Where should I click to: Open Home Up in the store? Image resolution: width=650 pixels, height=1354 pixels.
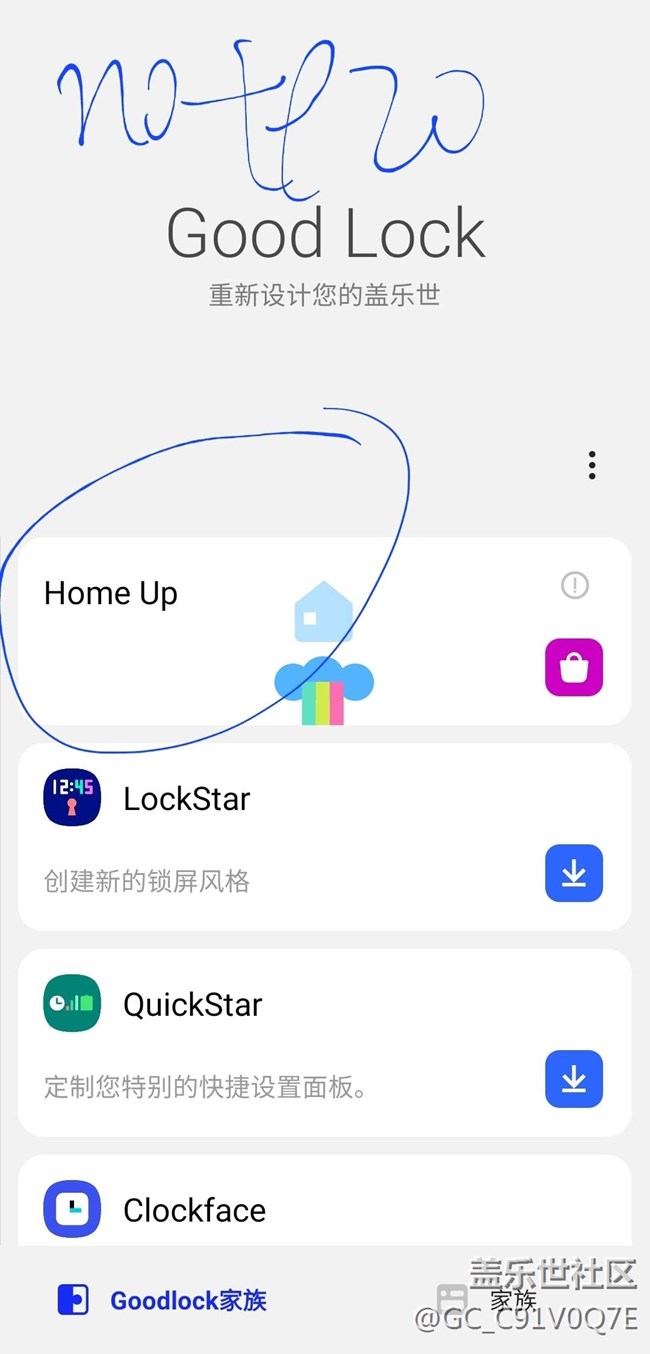(x=574, y=667)
